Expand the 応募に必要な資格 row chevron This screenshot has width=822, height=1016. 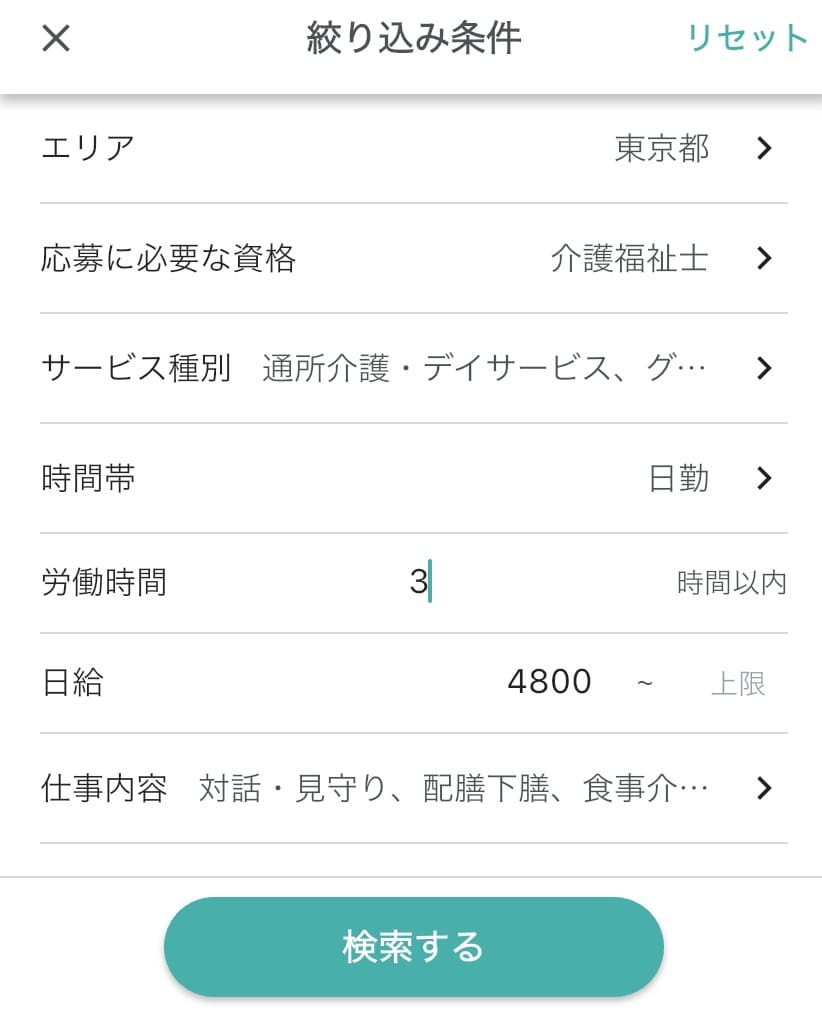pyautogui.click(x=763, y=258)
